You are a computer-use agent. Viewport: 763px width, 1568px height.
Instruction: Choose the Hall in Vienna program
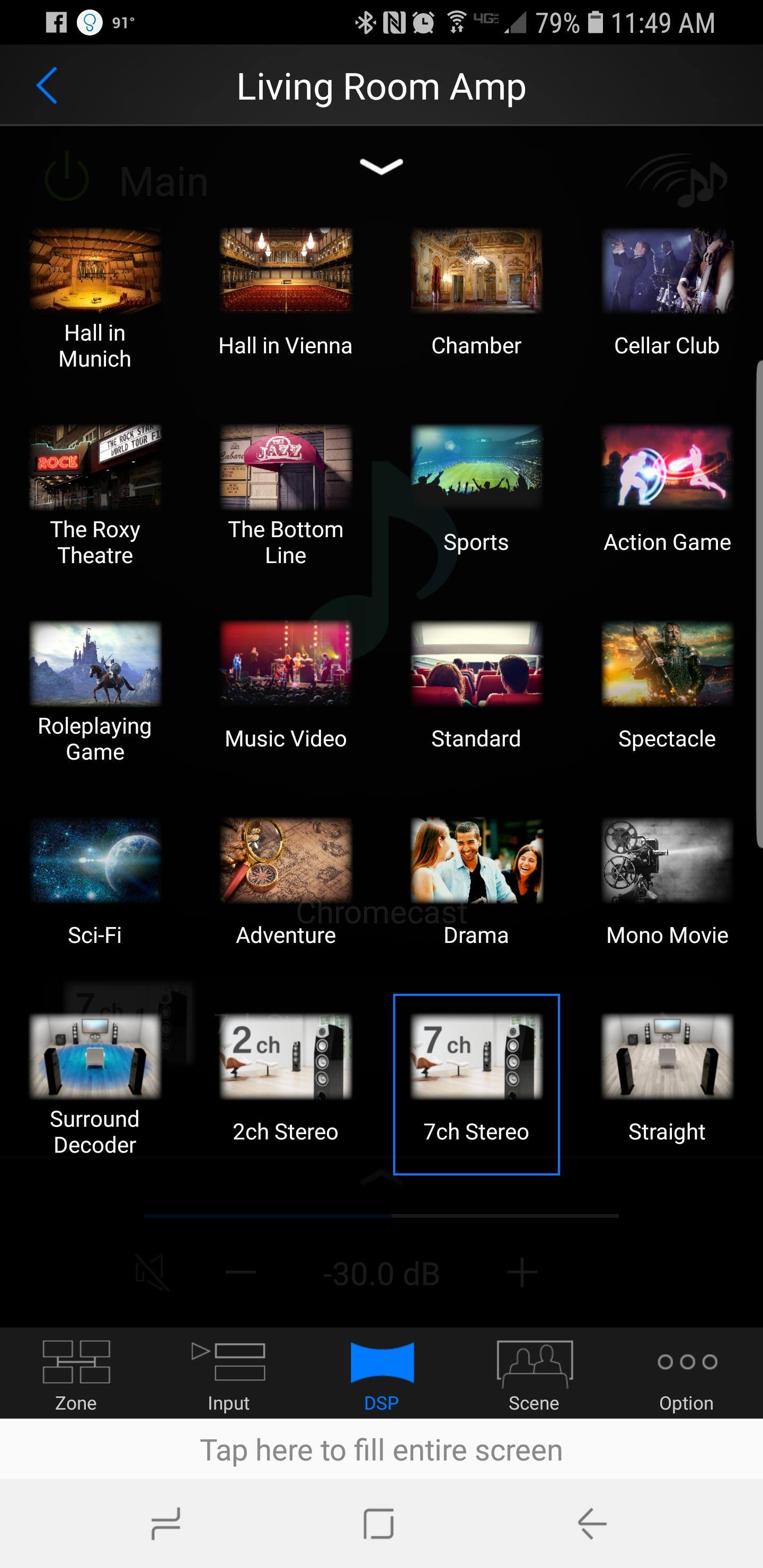tap(286, 292)
